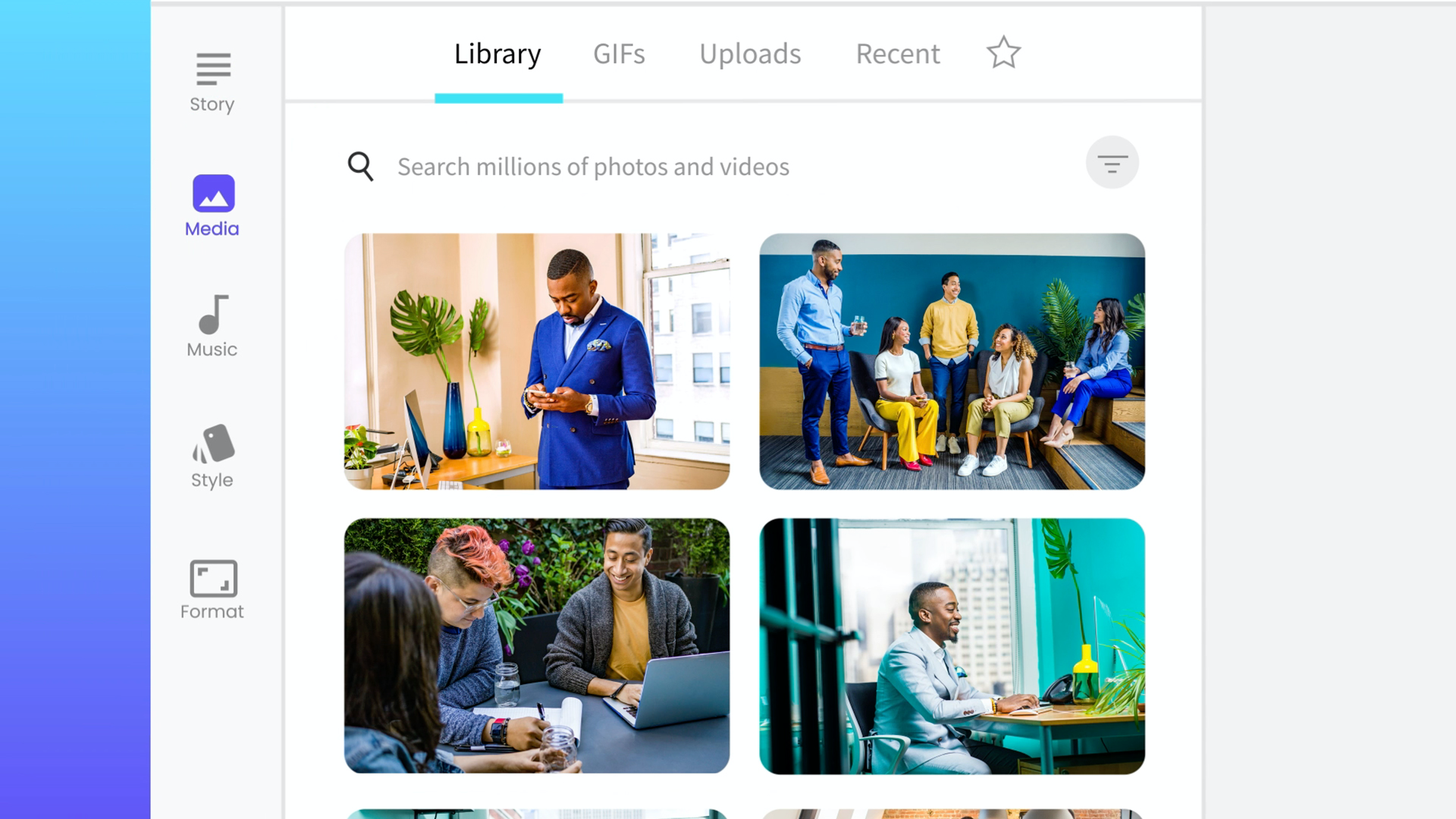
Task: Pick the photo of team around laptop
Action: (537, 646)
